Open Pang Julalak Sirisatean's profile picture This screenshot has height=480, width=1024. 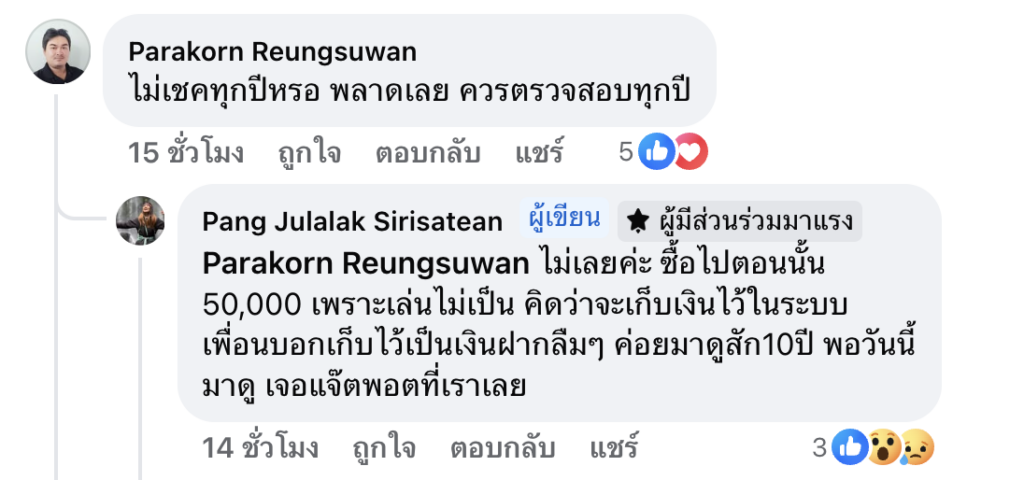click(x=140, y=221)
